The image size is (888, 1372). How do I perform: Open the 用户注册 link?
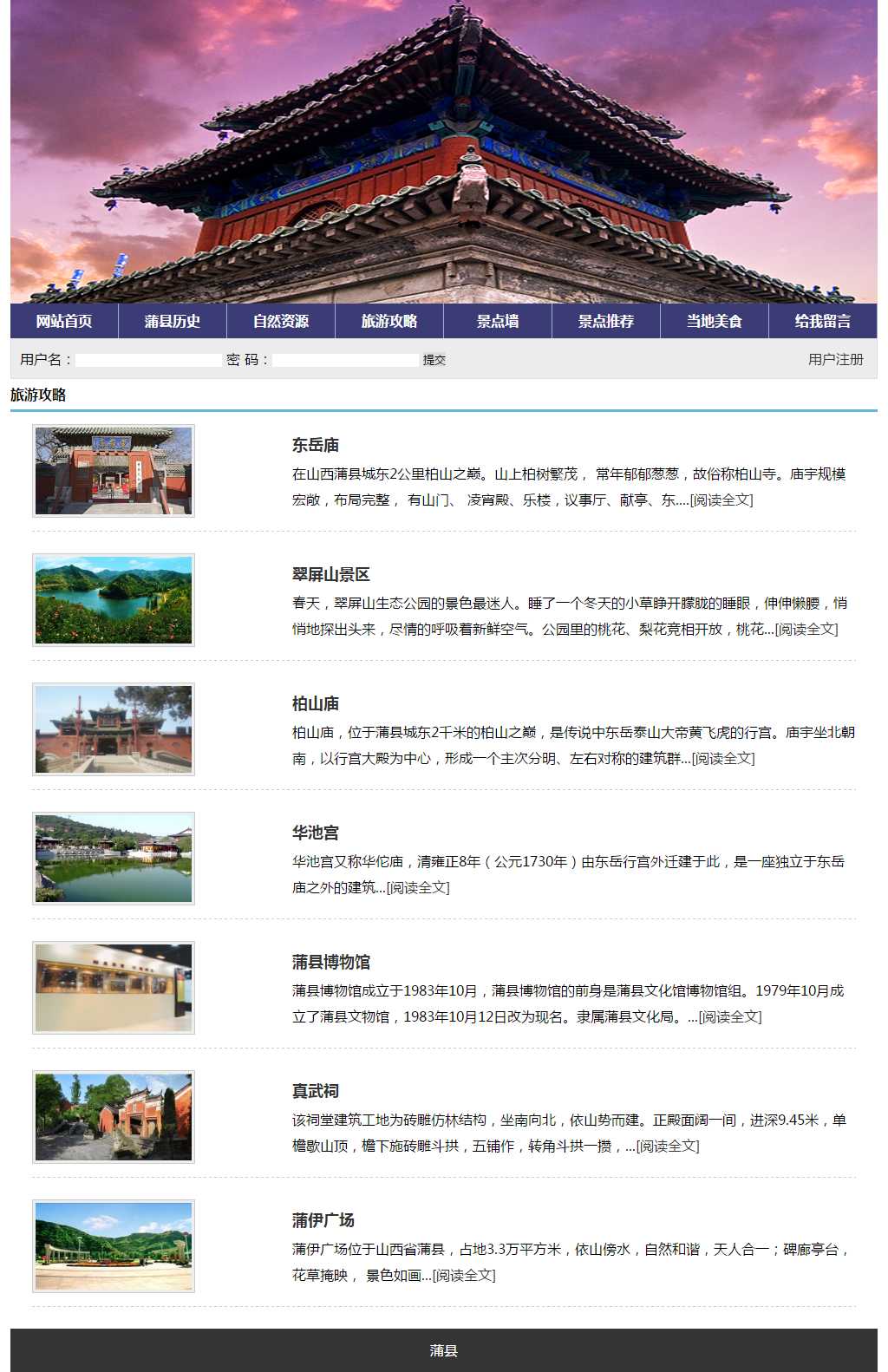click(x=835, y=359)
